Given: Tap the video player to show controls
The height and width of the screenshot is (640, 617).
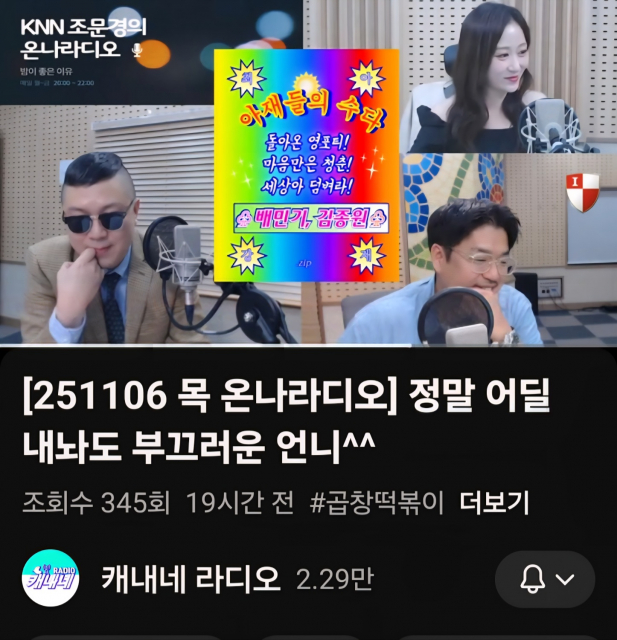Looking at the screenshot, I should [x=308, y=172].
